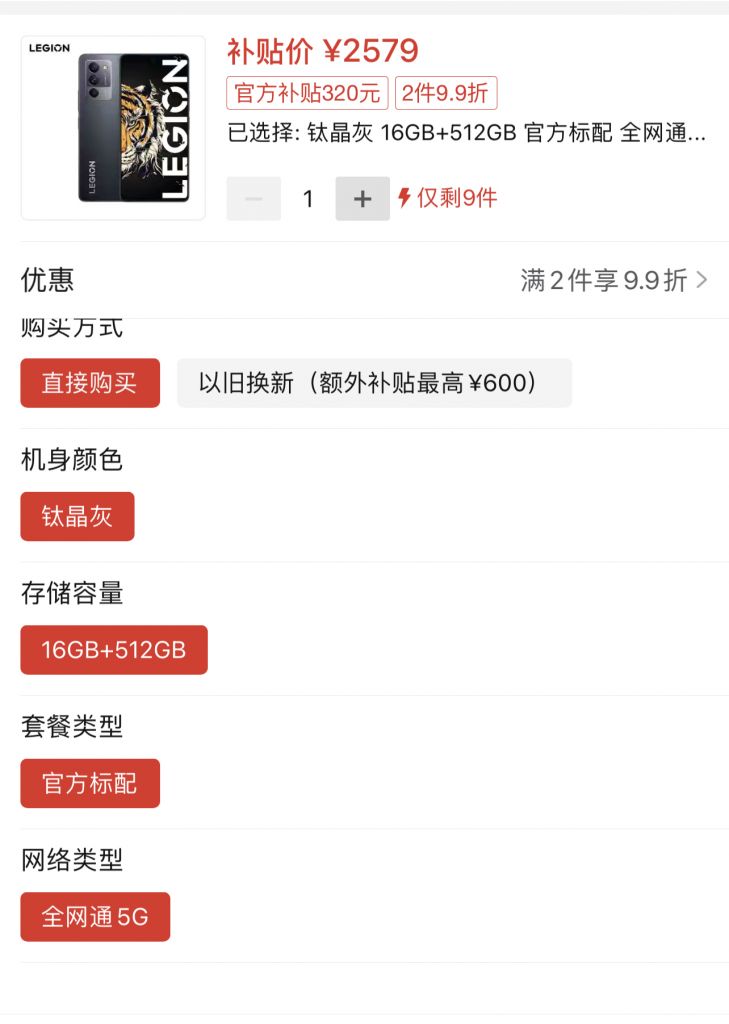Viewport: 729px width, 1024px height.
Task: Select the 钛晶灰 color option
Action: [77, 516]
